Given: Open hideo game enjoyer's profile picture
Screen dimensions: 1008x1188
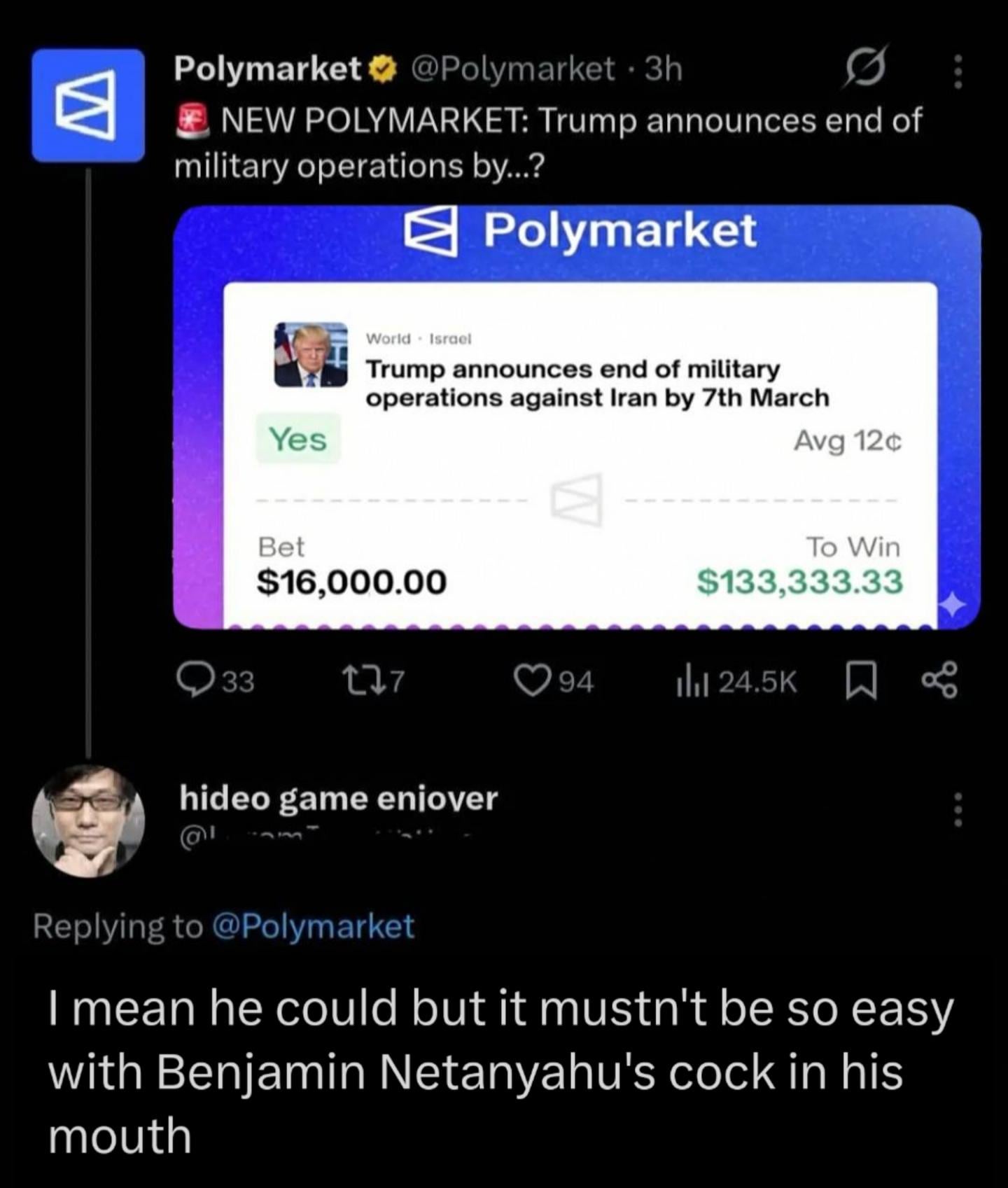Looking at the screenshot, I should [x=88, y=820].
